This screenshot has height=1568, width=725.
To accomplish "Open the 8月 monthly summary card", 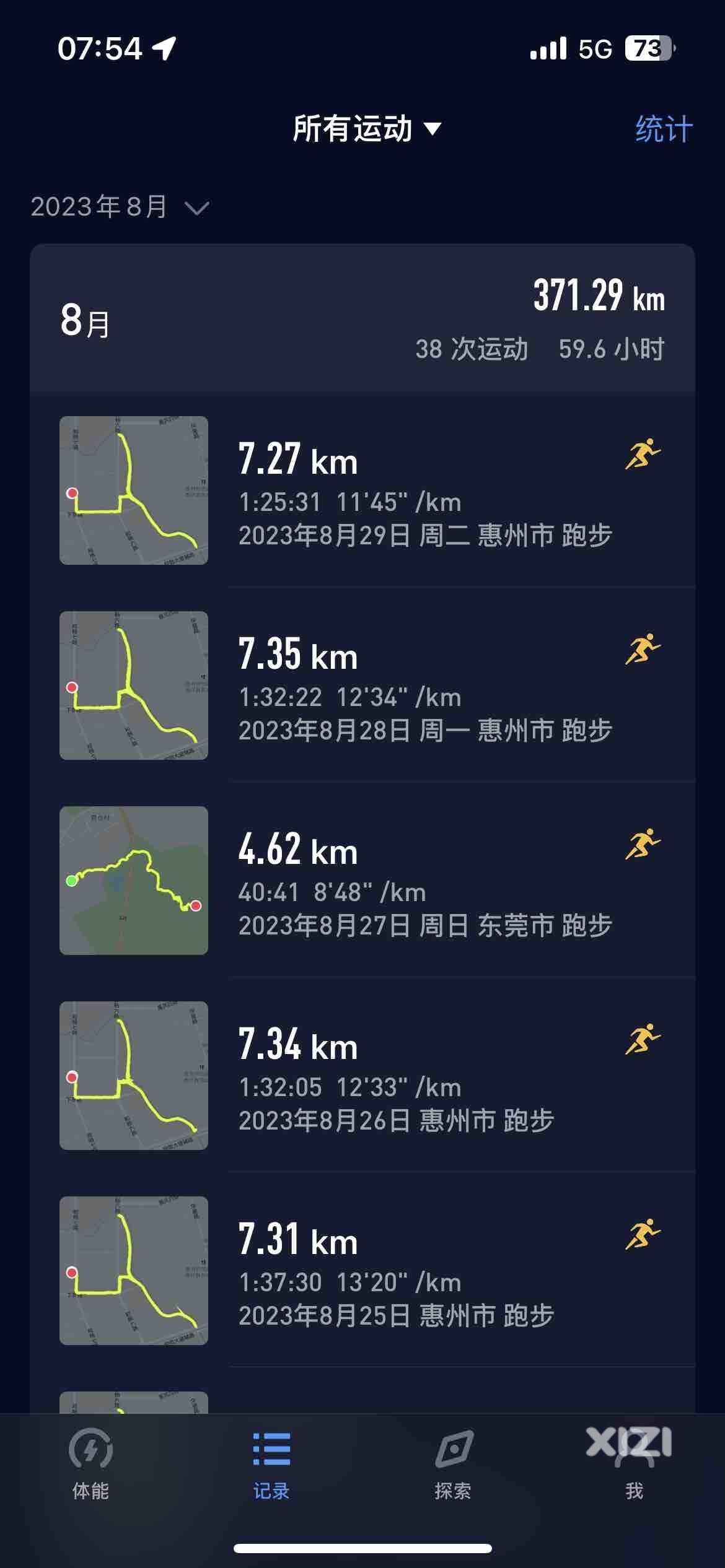I will click(362, 318).
